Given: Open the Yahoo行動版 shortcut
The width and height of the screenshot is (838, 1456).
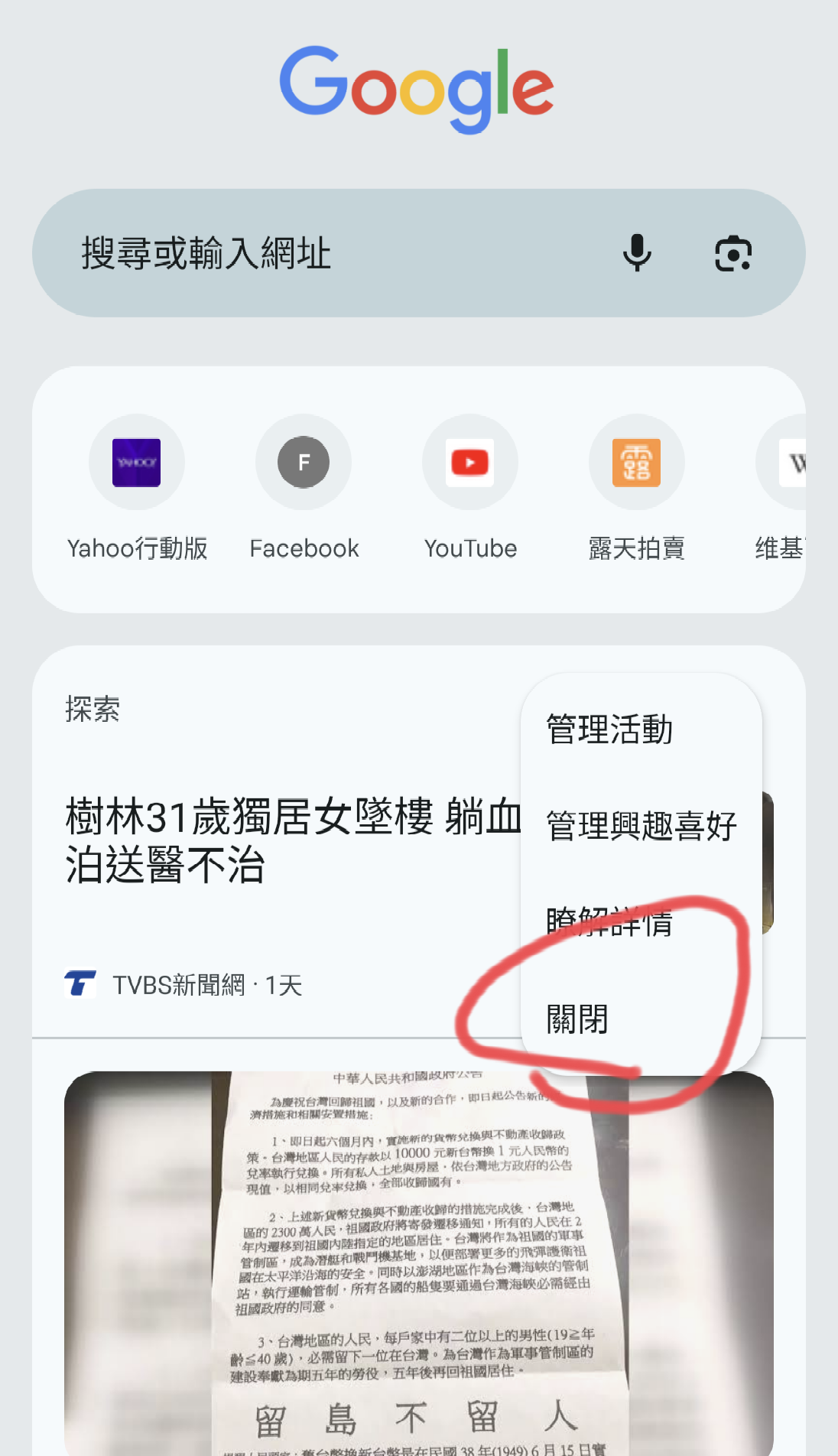Looking at the screenshot, I should click(137, 488).
